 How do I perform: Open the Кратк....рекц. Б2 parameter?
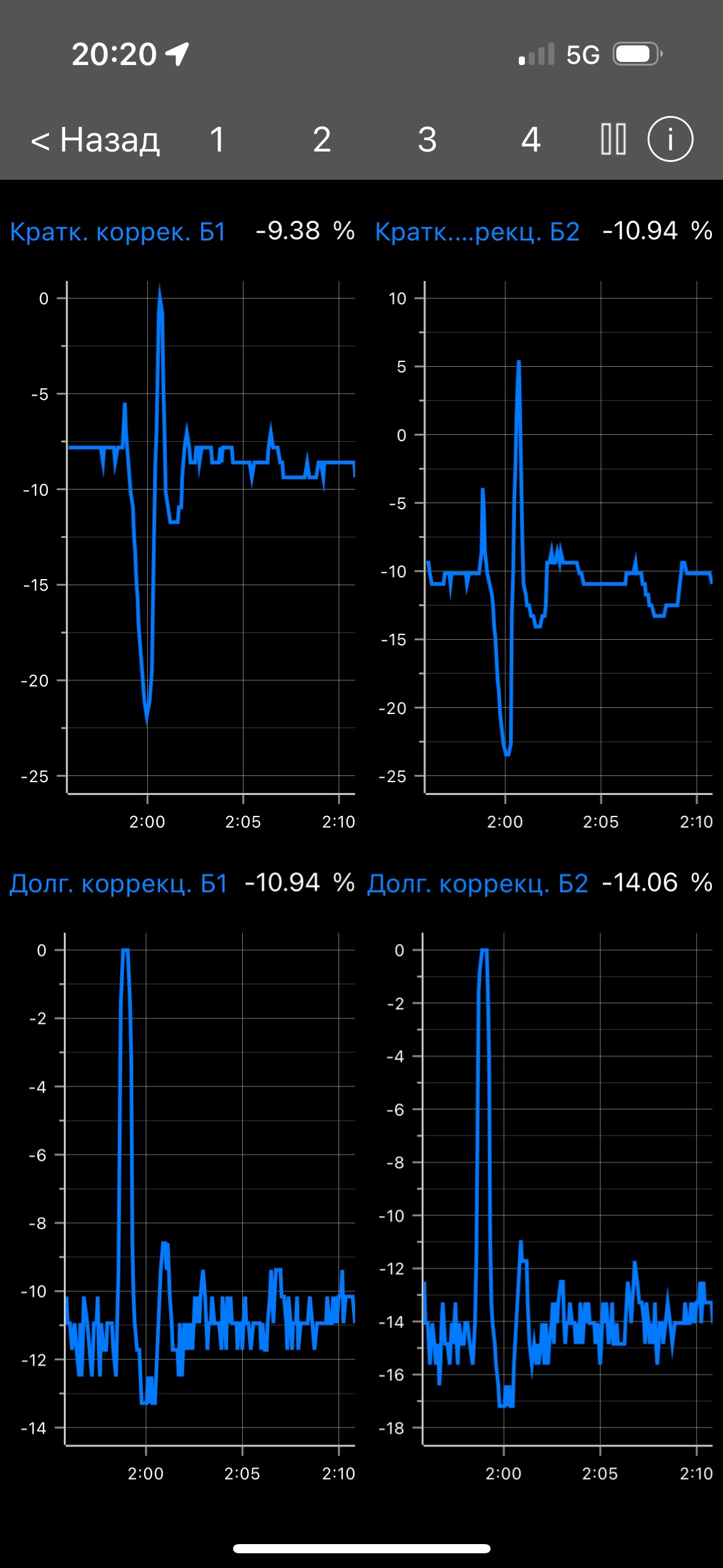[x=477, y=232]
